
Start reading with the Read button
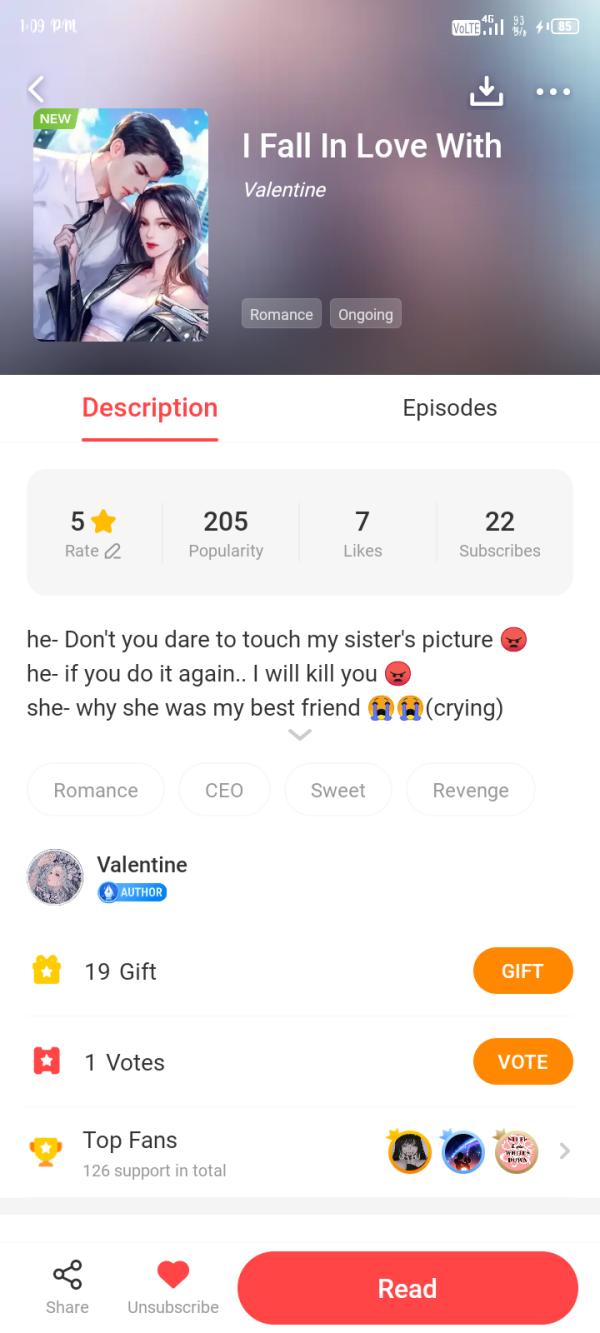[x=407, y=1288]
